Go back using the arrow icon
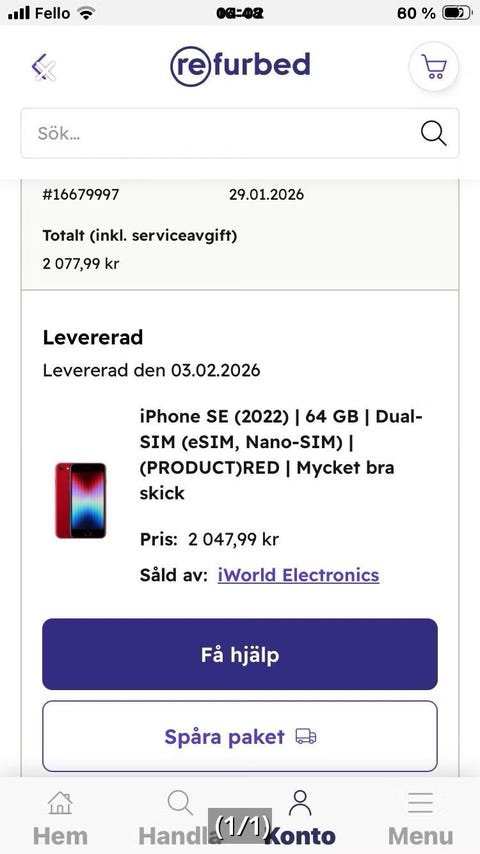The height and width of the screenshot is (854, 480). coord(43,68)
